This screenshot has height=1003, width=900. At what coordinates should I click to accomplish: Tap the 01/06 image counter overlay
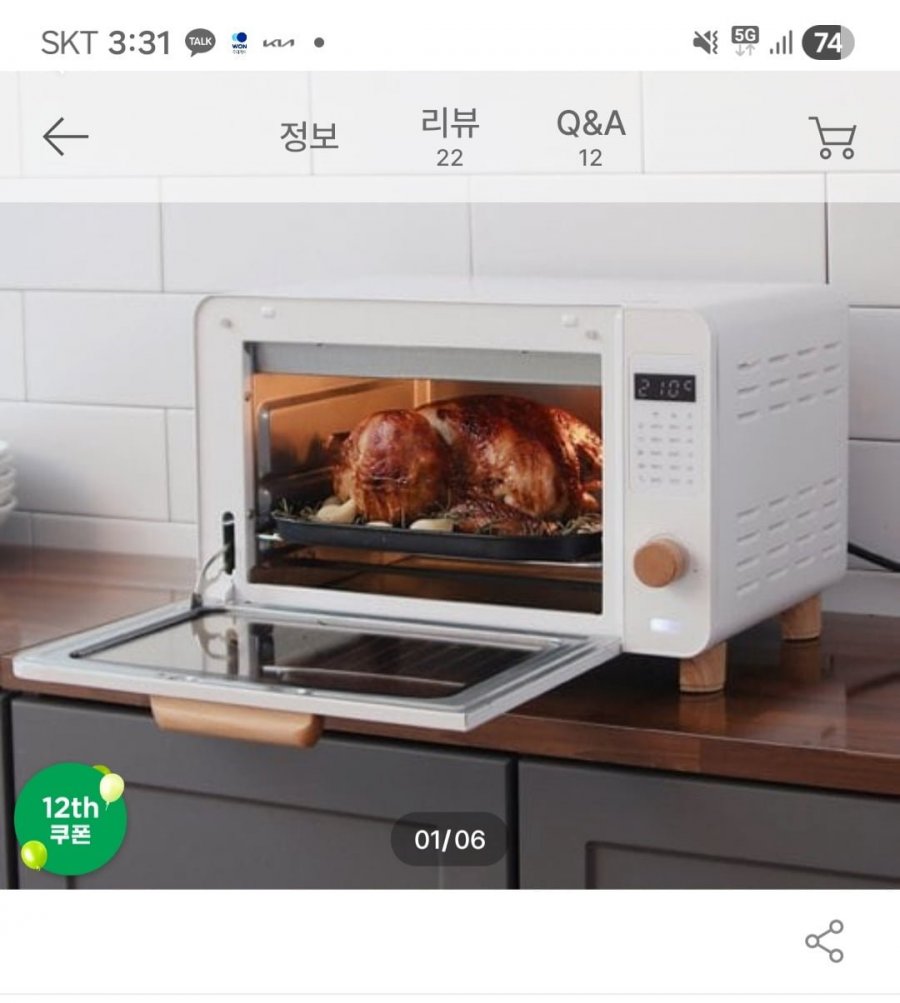click(x=448, y=840)
